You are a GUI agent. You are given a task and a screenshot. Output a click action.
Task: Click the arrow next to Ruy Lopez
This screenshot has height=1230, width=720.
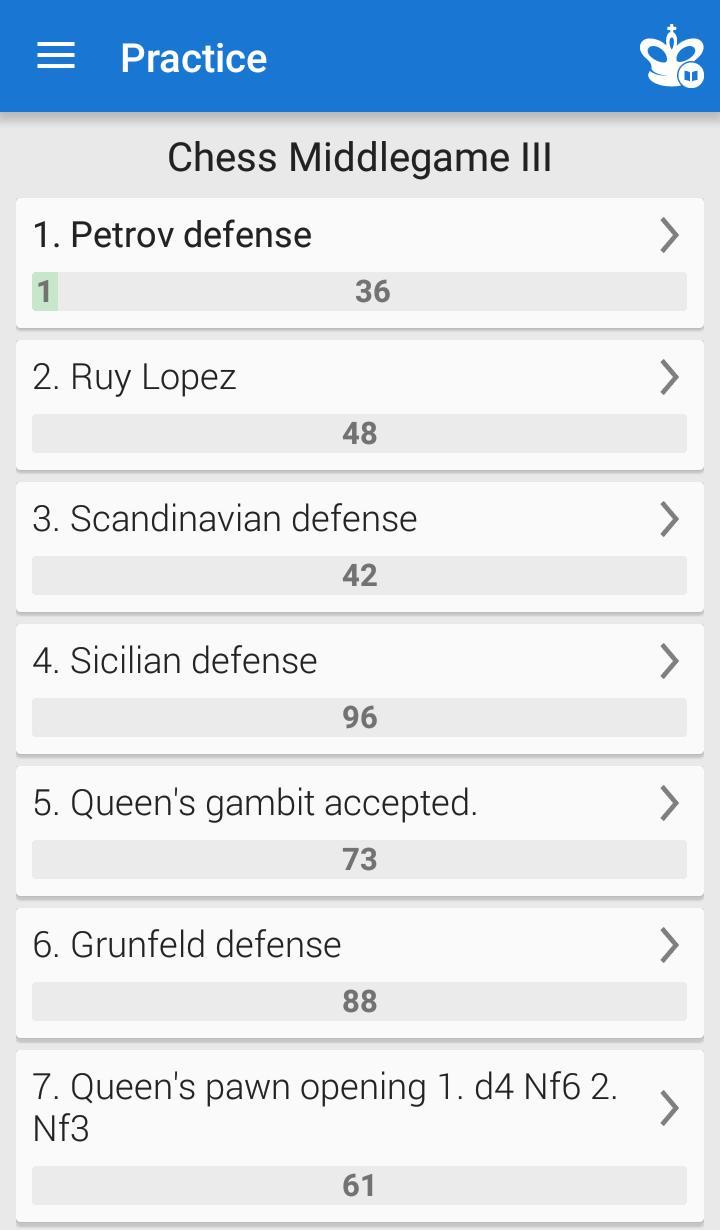pyautogui.click(x=668, y=377)
